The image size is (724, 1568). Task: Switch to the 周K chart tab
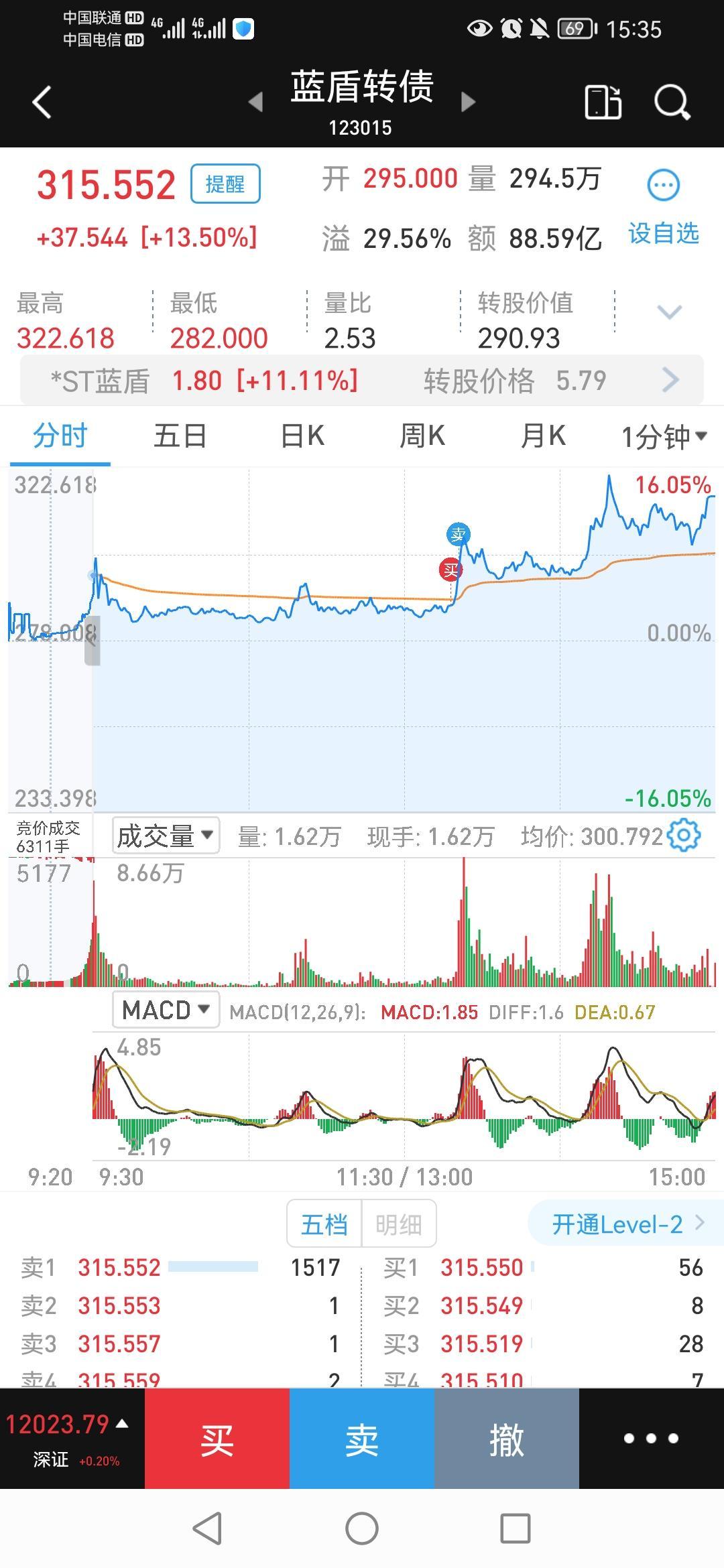coord(422,436)
